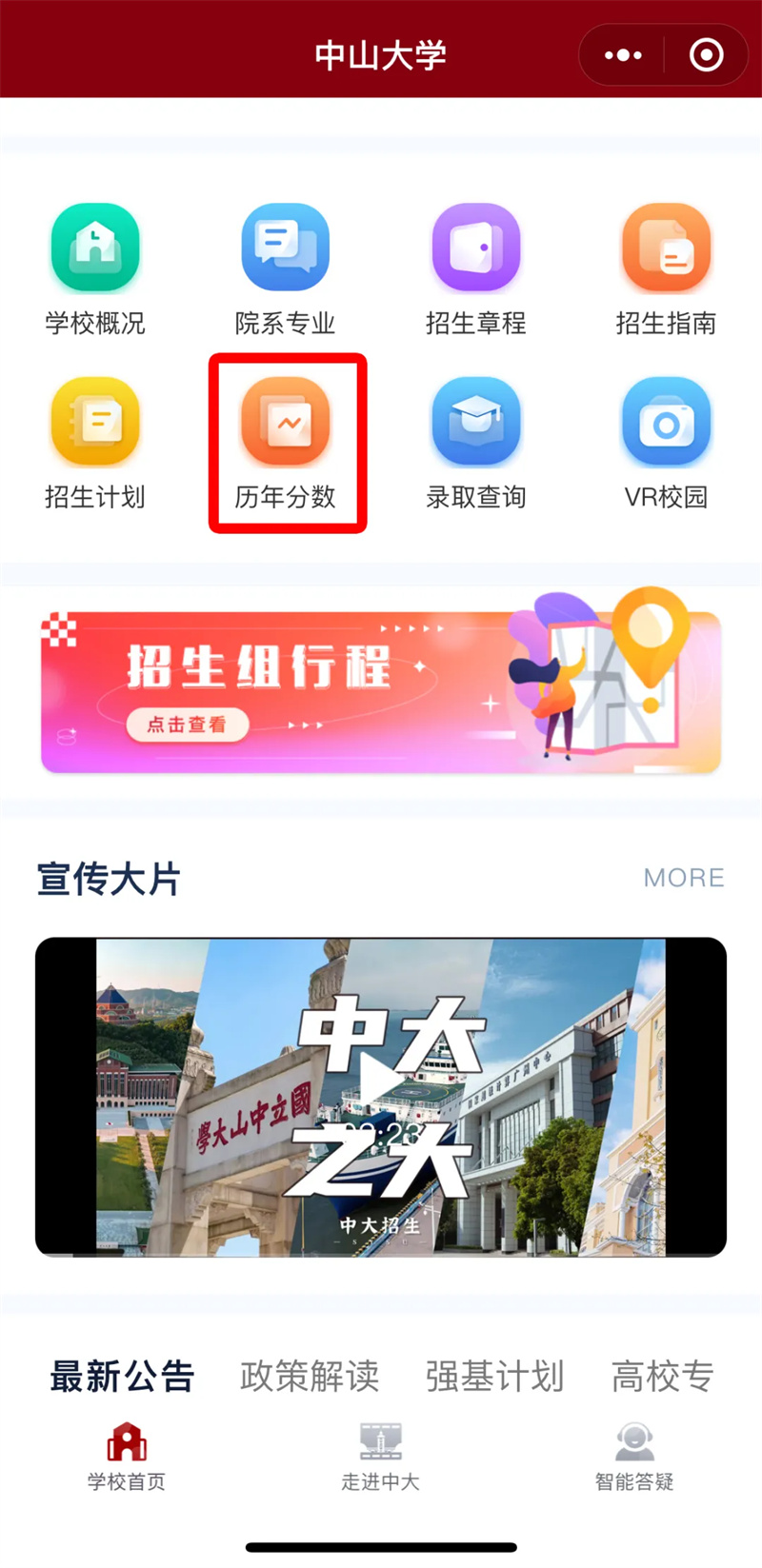
Task: Tap MORE next to 宣传大片
Action: point(684,878)
